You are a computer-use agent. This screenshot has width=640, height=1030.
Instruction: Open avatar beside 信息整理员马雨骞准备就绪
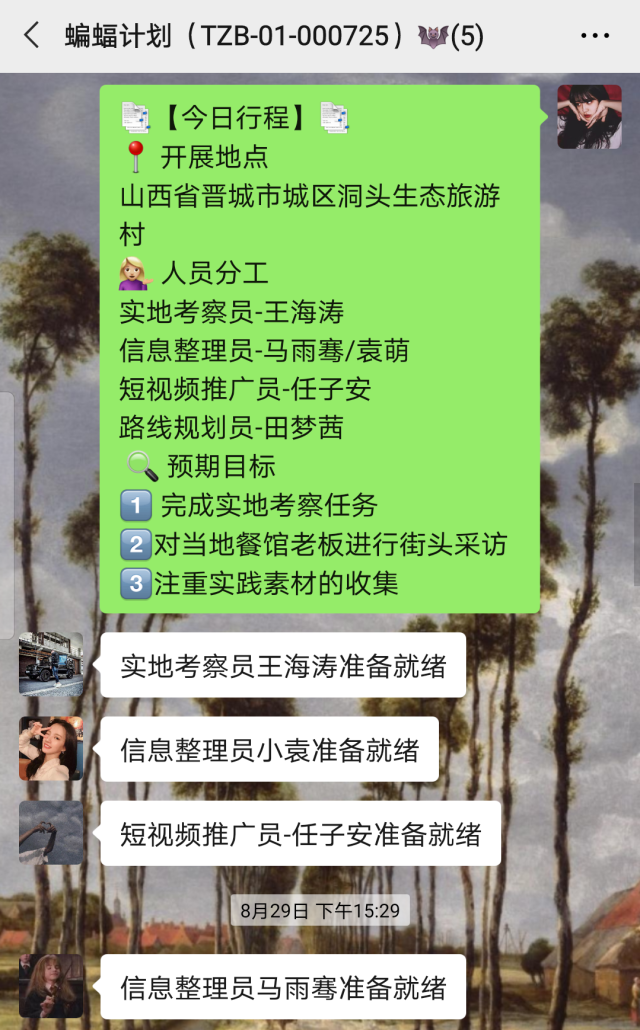pos(51,986)
